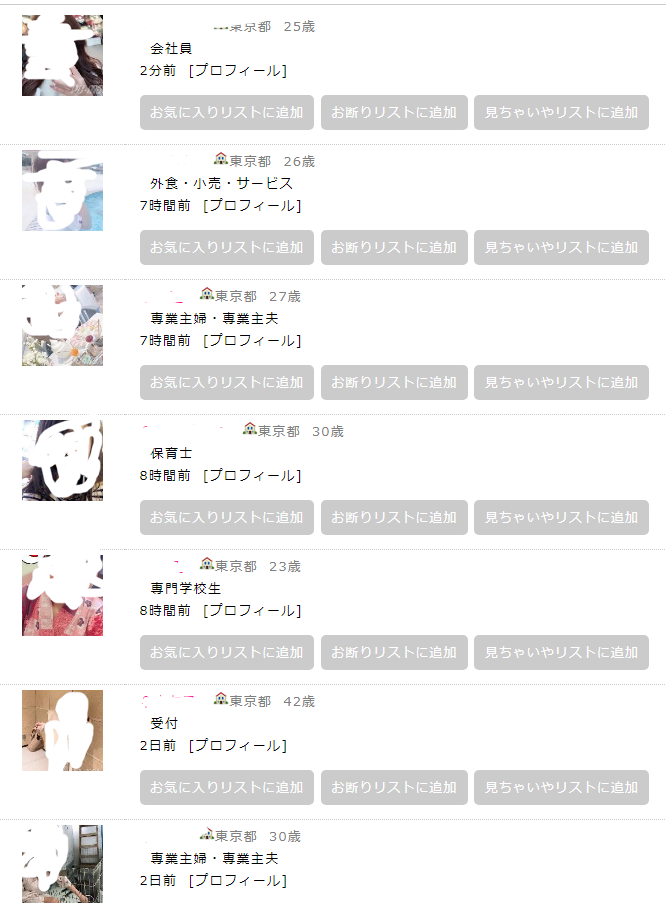Add the 保育士 user to お断りリスト
Image resolution: width=666 pixels, height=903 pixels.
(394, 518)
